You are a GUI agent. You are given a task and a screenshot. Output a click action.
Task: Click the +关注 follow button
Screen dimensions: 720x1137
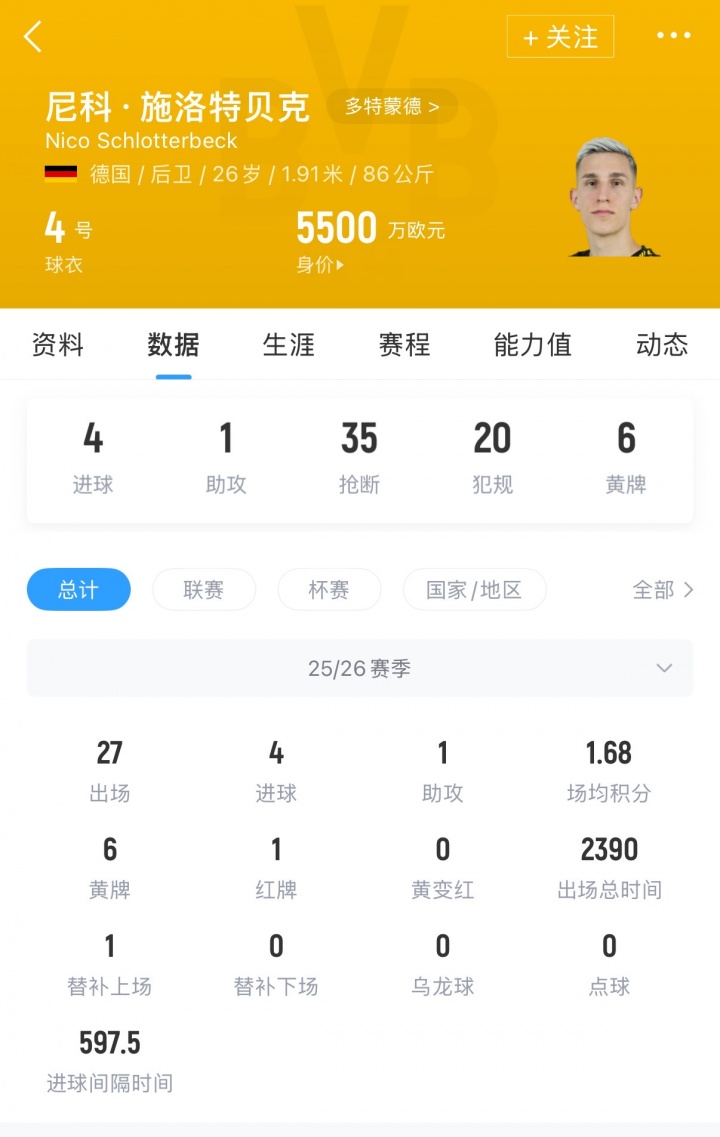561,38
